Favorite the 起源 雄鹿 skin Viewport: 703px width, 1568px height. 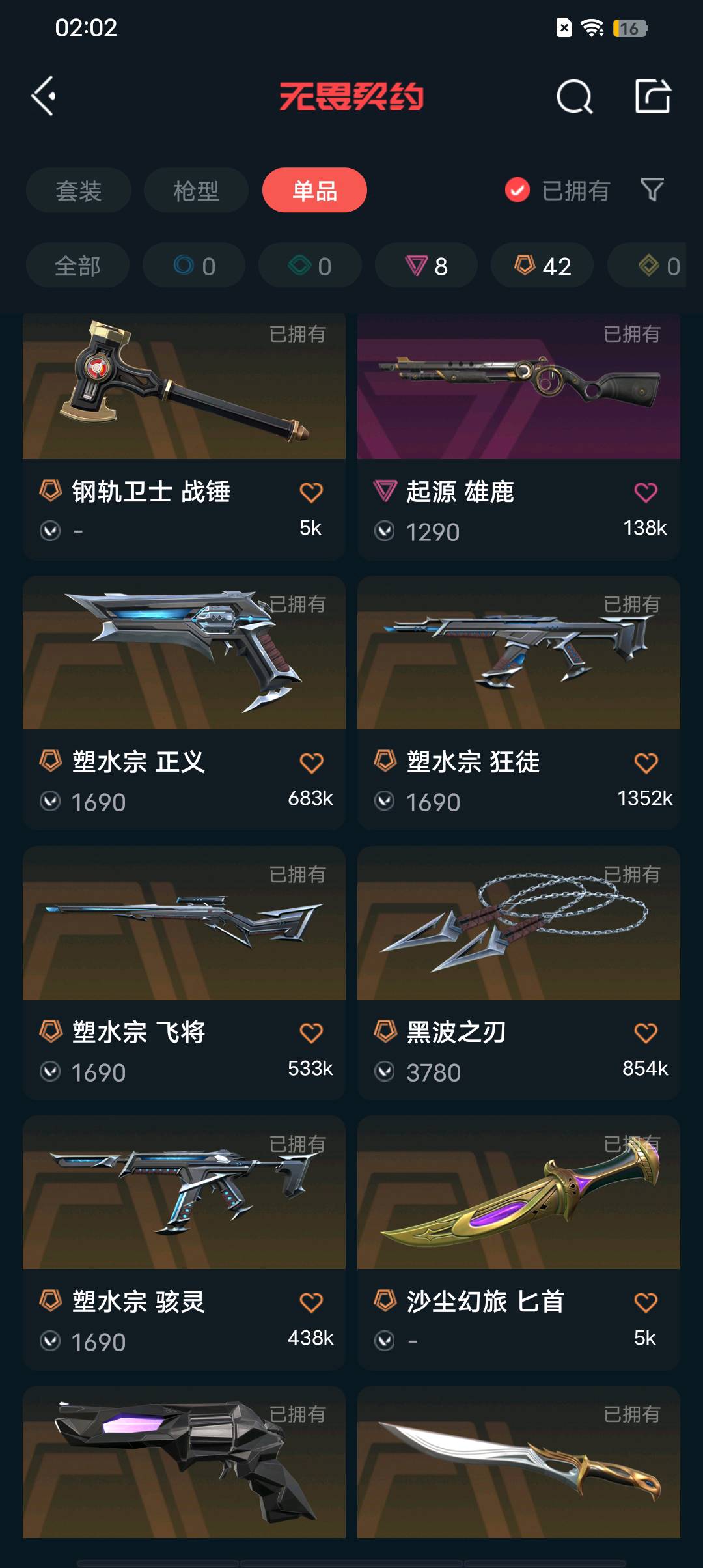(645, 492)
